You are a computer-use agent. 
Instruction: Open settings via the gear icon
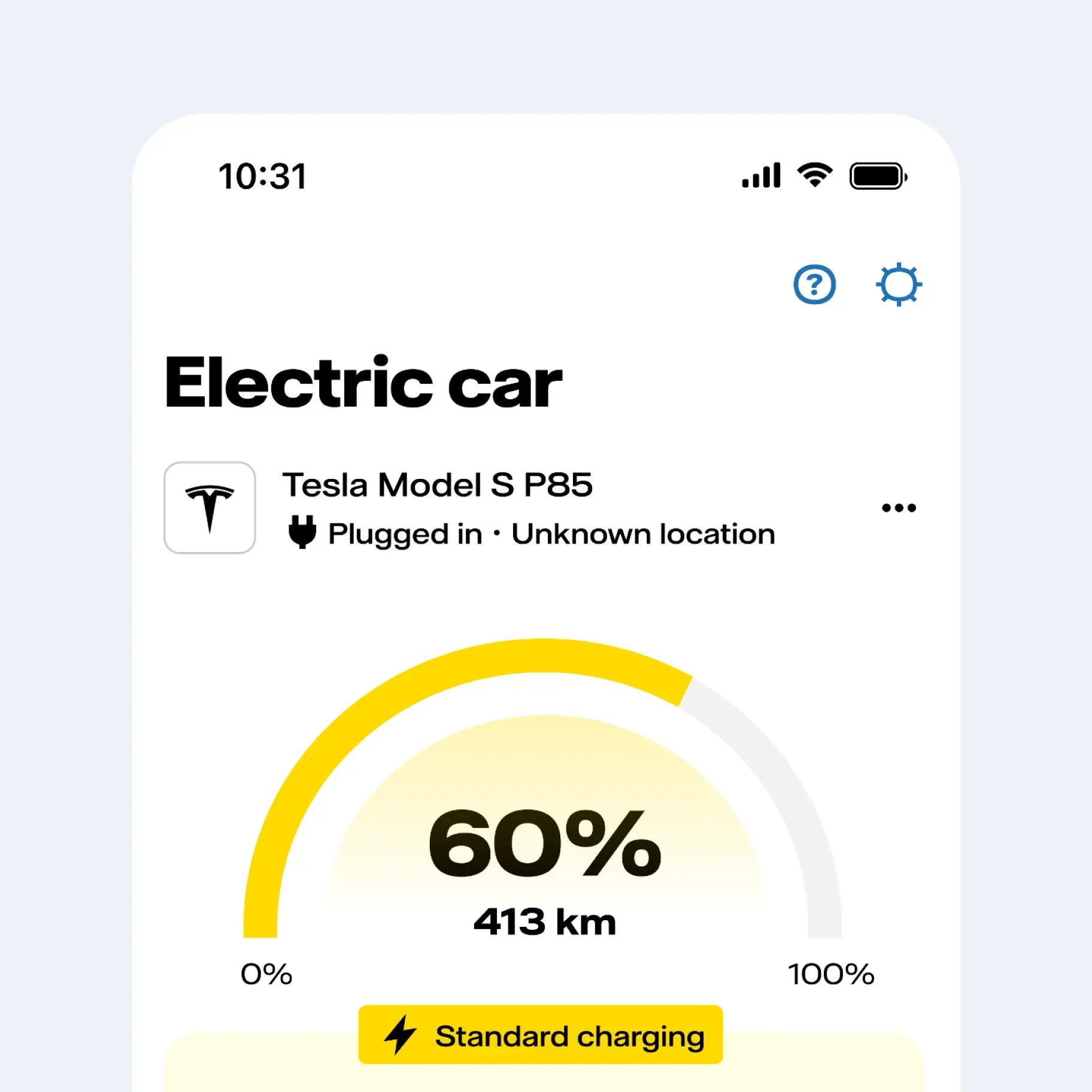point(899,284)
